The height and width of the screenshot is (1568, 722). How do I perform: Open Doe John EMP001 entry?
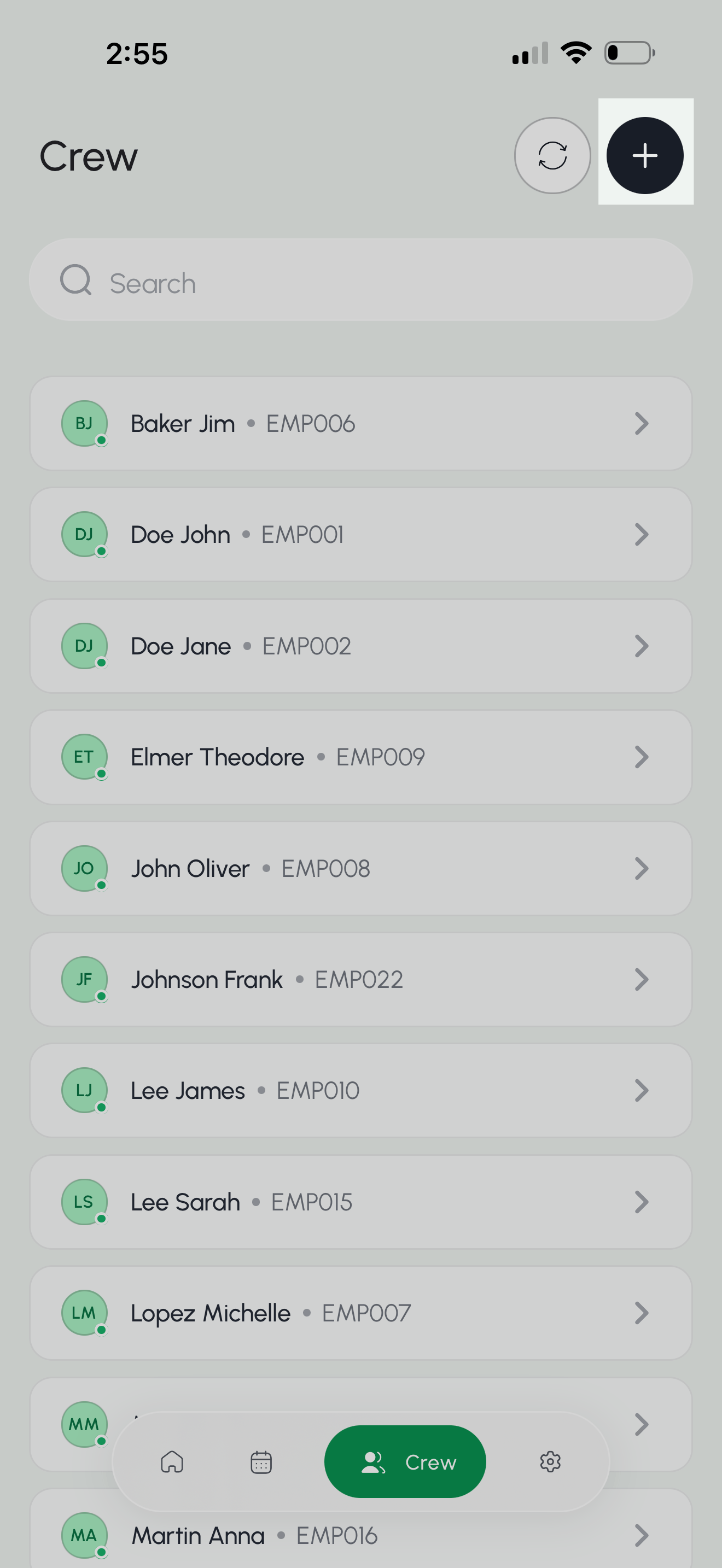coord(361,535)
